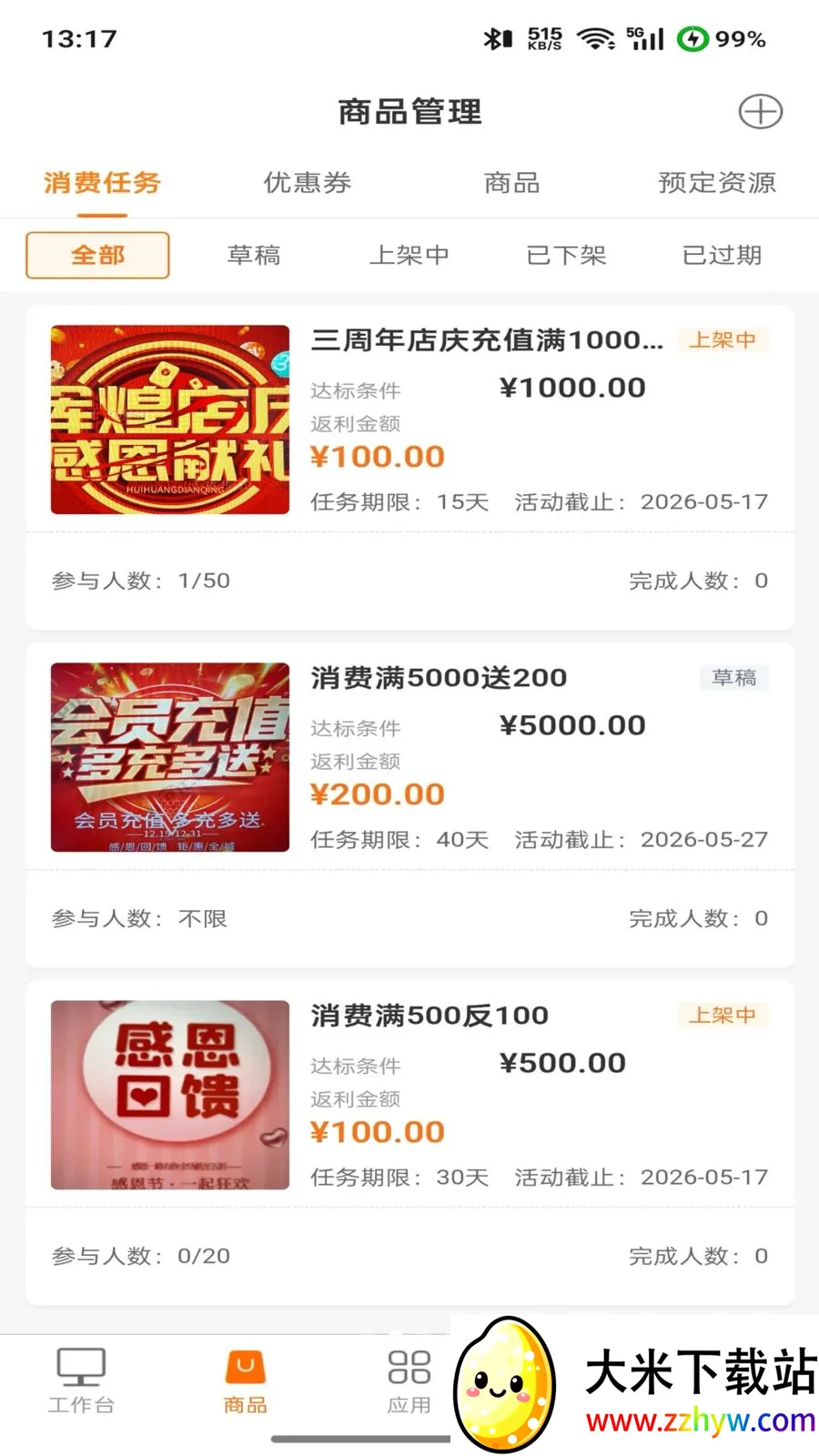Tap the add plus icon
Viewport: 819px width, 1456px height.
pos(760,112)
